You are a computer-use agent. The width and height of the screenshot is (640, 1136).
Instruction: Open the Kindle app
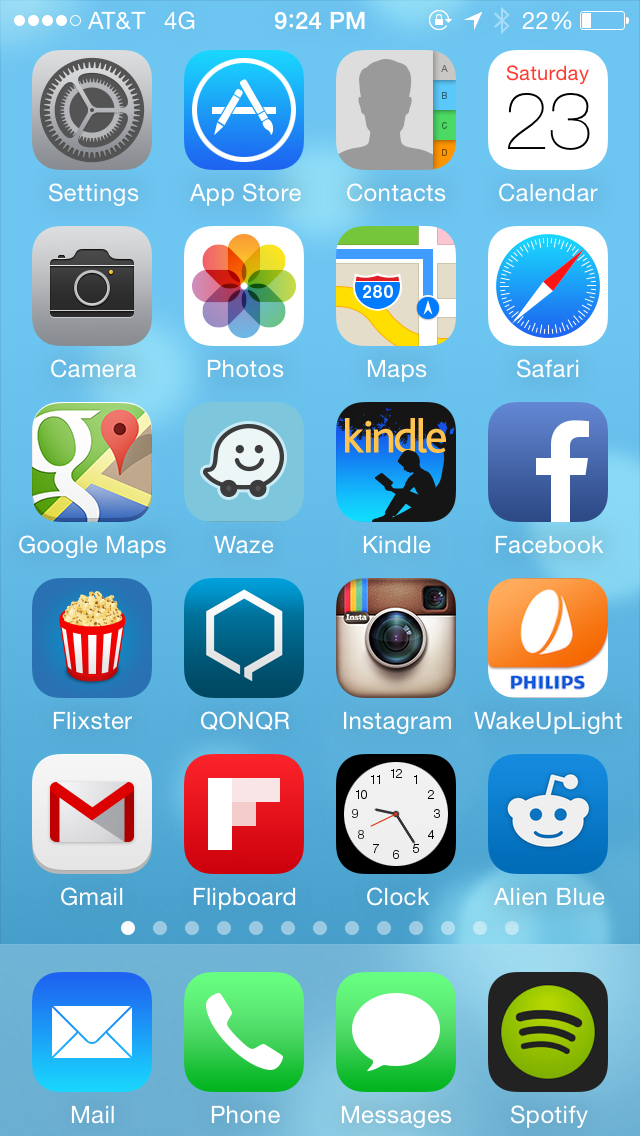pyautogui.click(x=396, y=462)
